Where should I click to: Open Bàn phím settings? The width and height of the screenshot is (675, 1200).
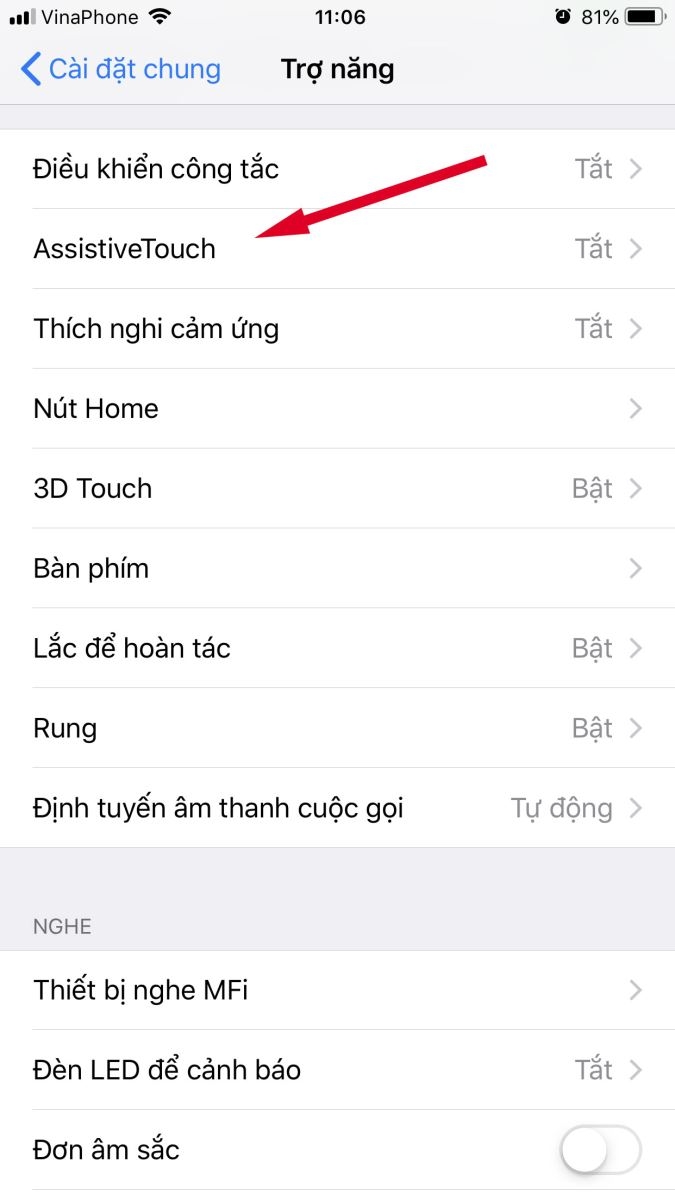click(x=337, y=568)
